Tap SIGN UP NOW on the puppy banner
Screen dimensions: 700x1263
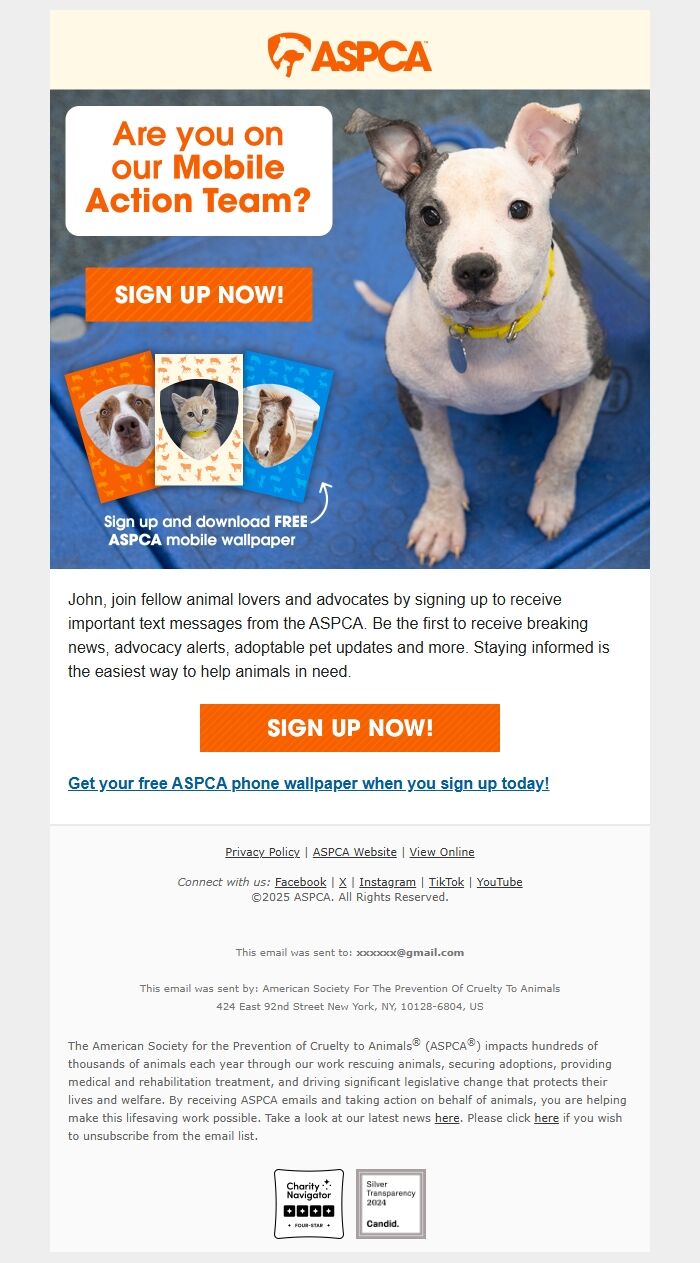[x=199, y=295]
